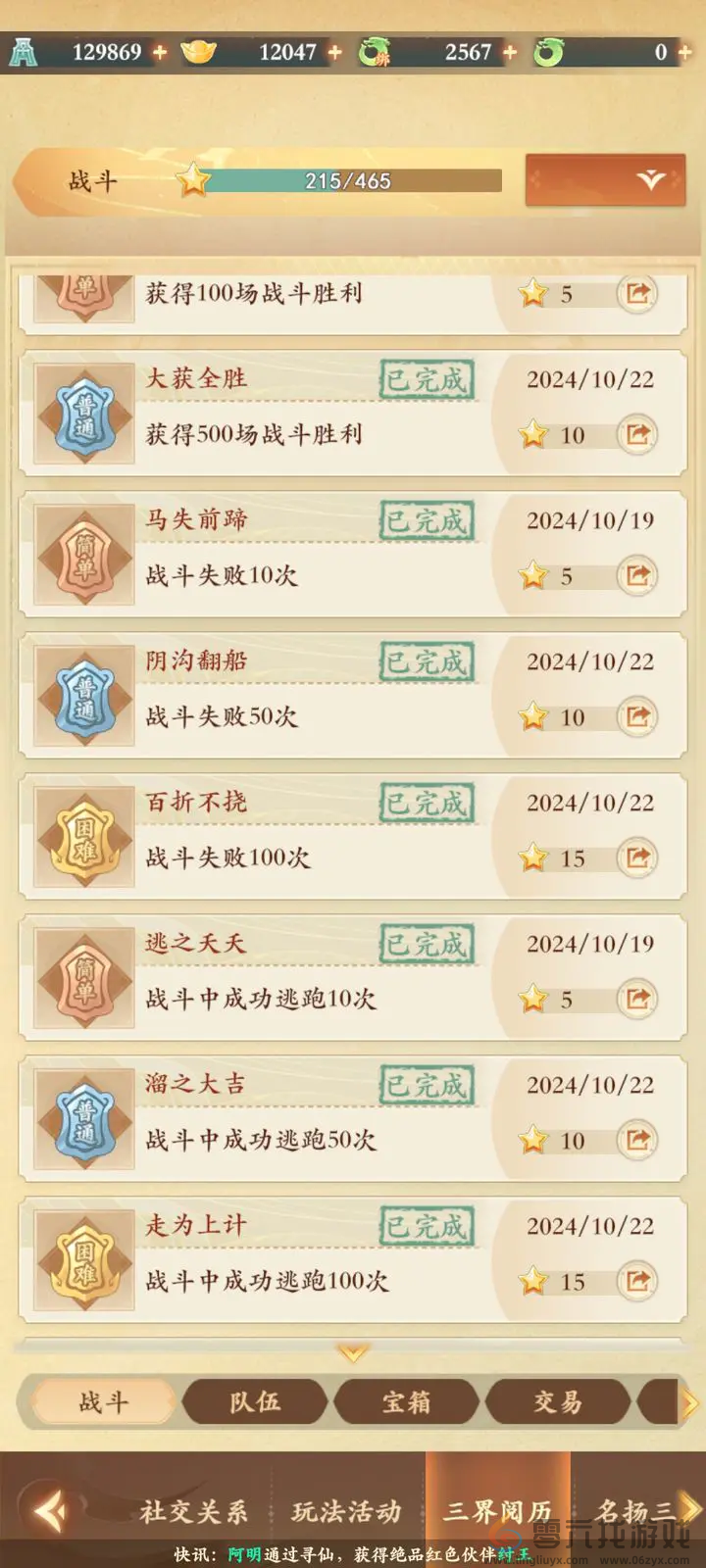Select the 战斗 category tab

pos(103,1402)
